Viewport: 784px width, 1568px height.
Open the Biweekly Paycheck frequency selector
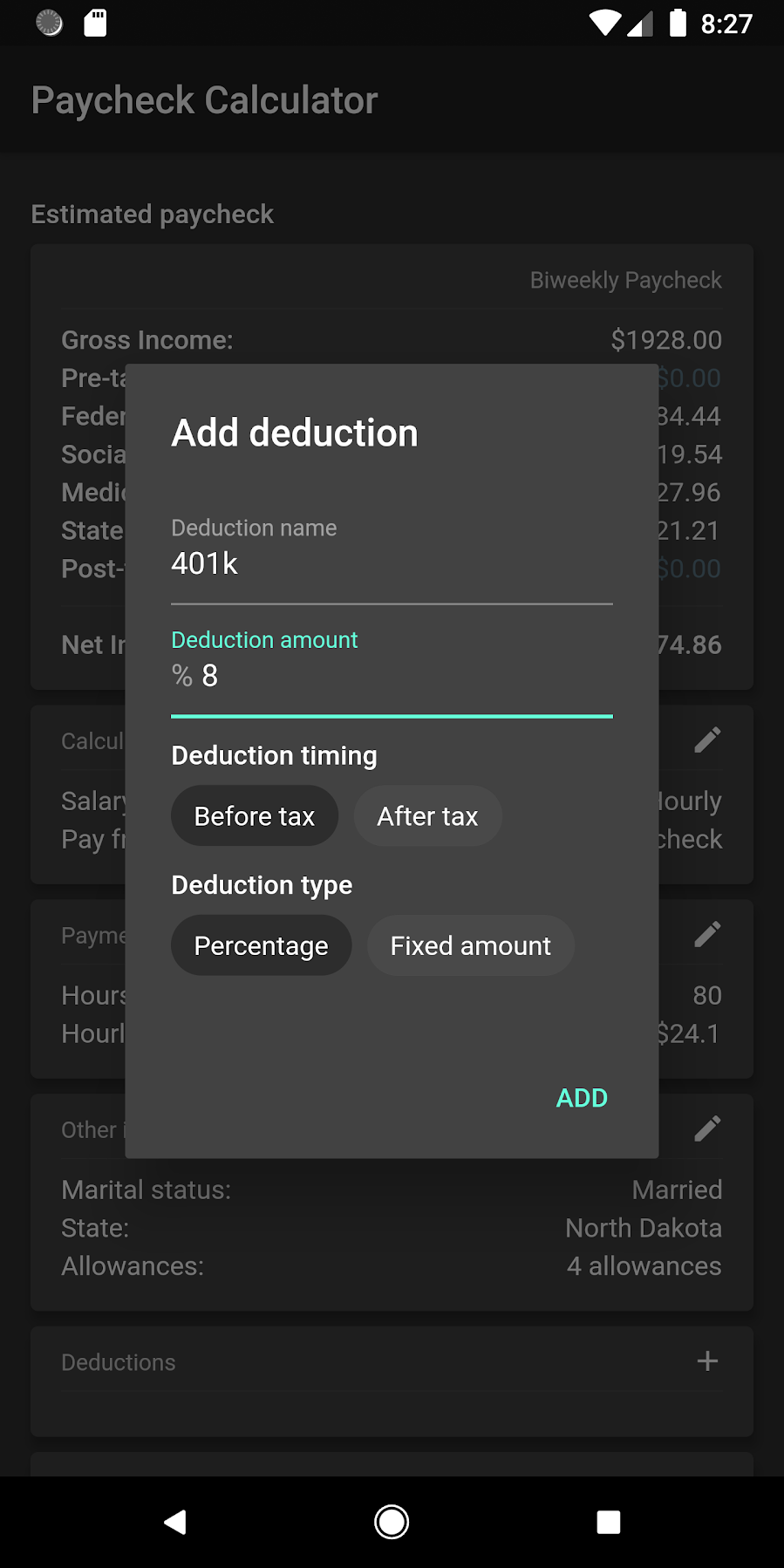625,279
